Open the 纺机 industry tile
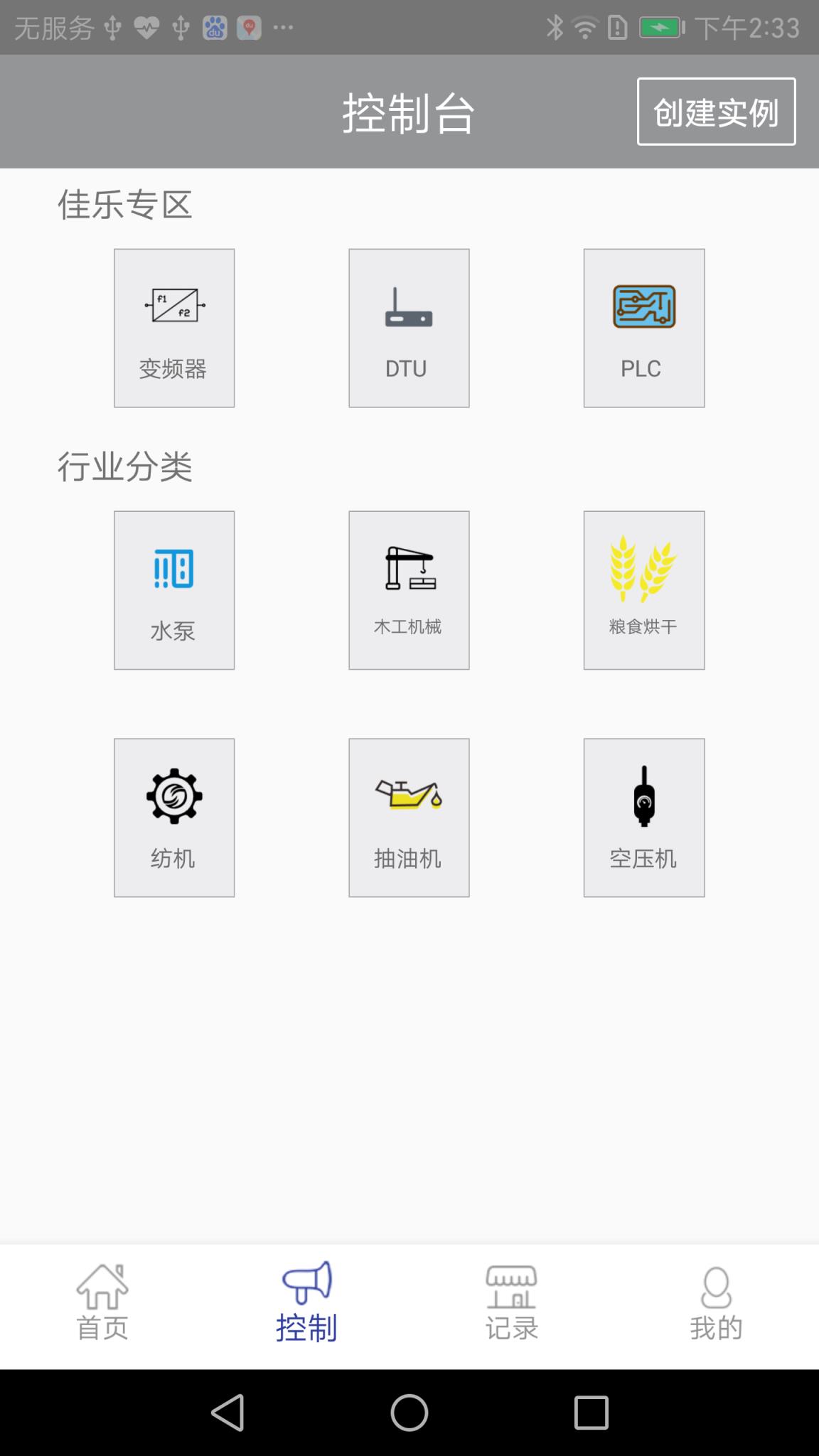Viewport: 819px width, 1456px height. click(x=174, y=818)
